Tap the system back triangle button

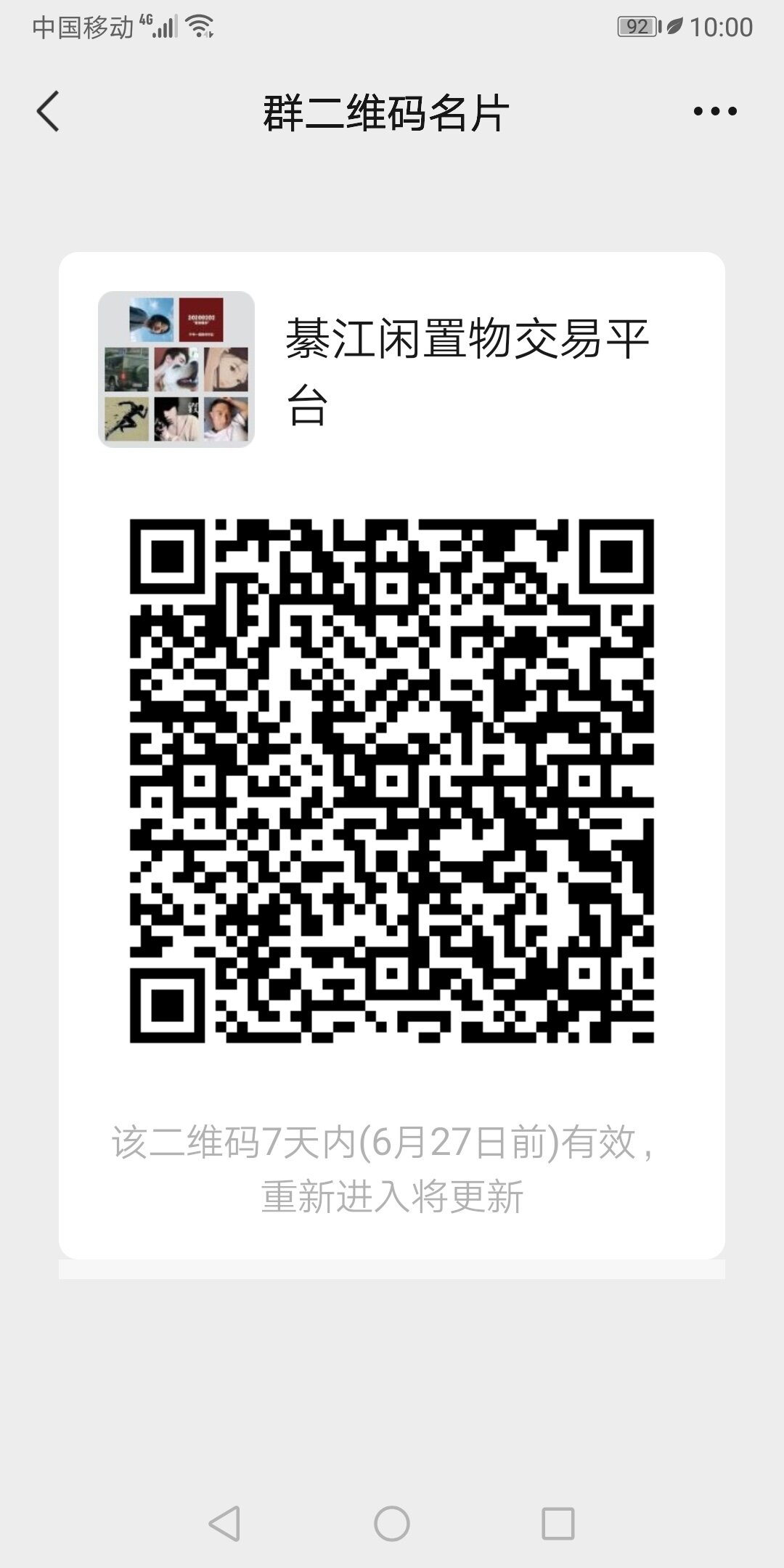225,1523
